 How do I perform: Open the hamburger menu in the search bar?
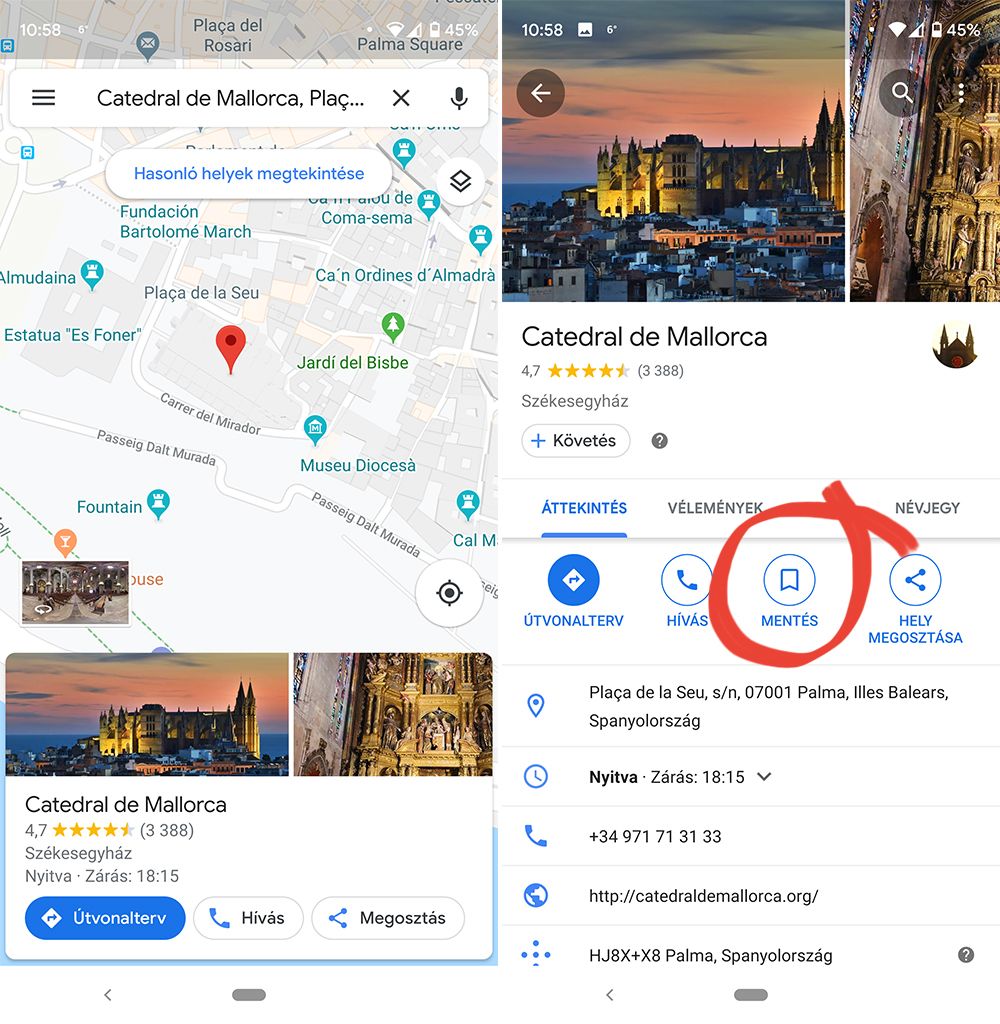click(x=44, y=98)
